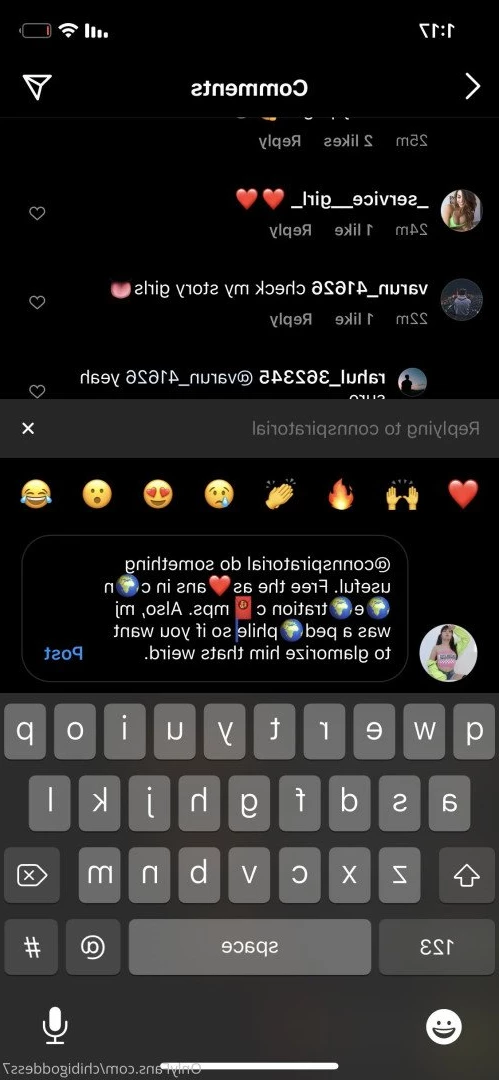
Task: Post the typed comment
Action: click(63, 653)
